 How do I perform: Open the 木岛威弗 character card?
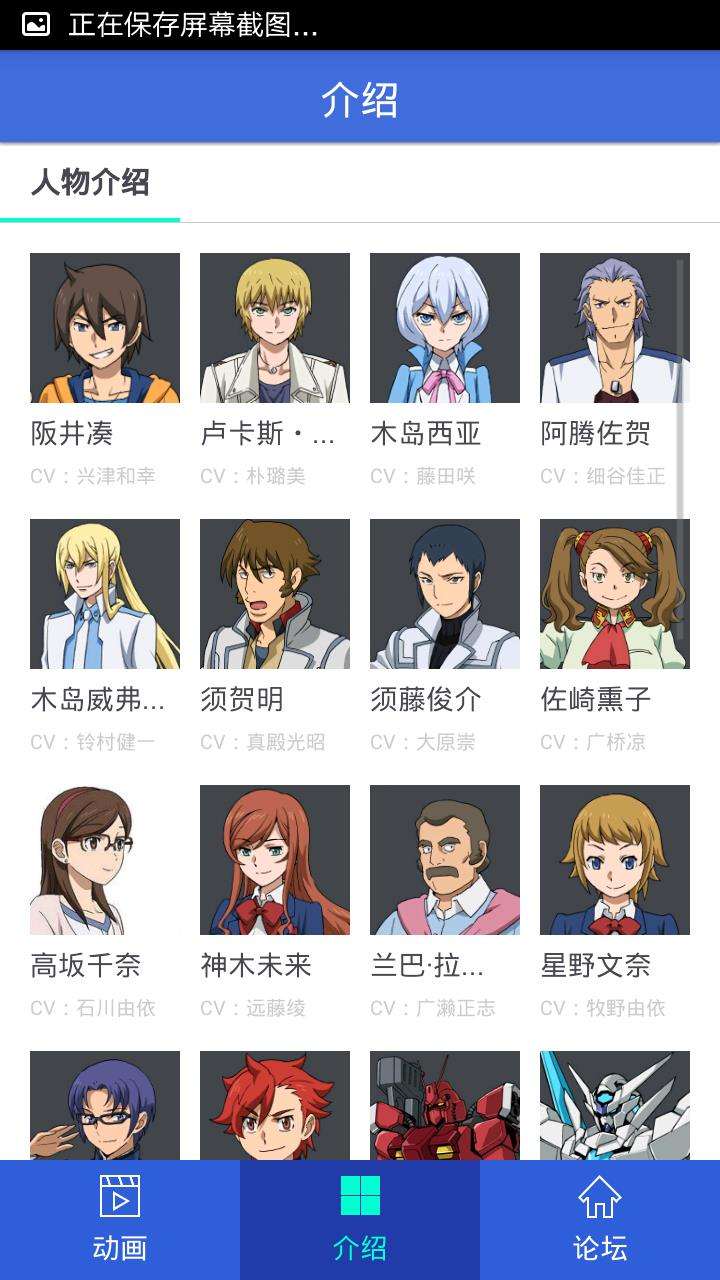tap(105, 594)
